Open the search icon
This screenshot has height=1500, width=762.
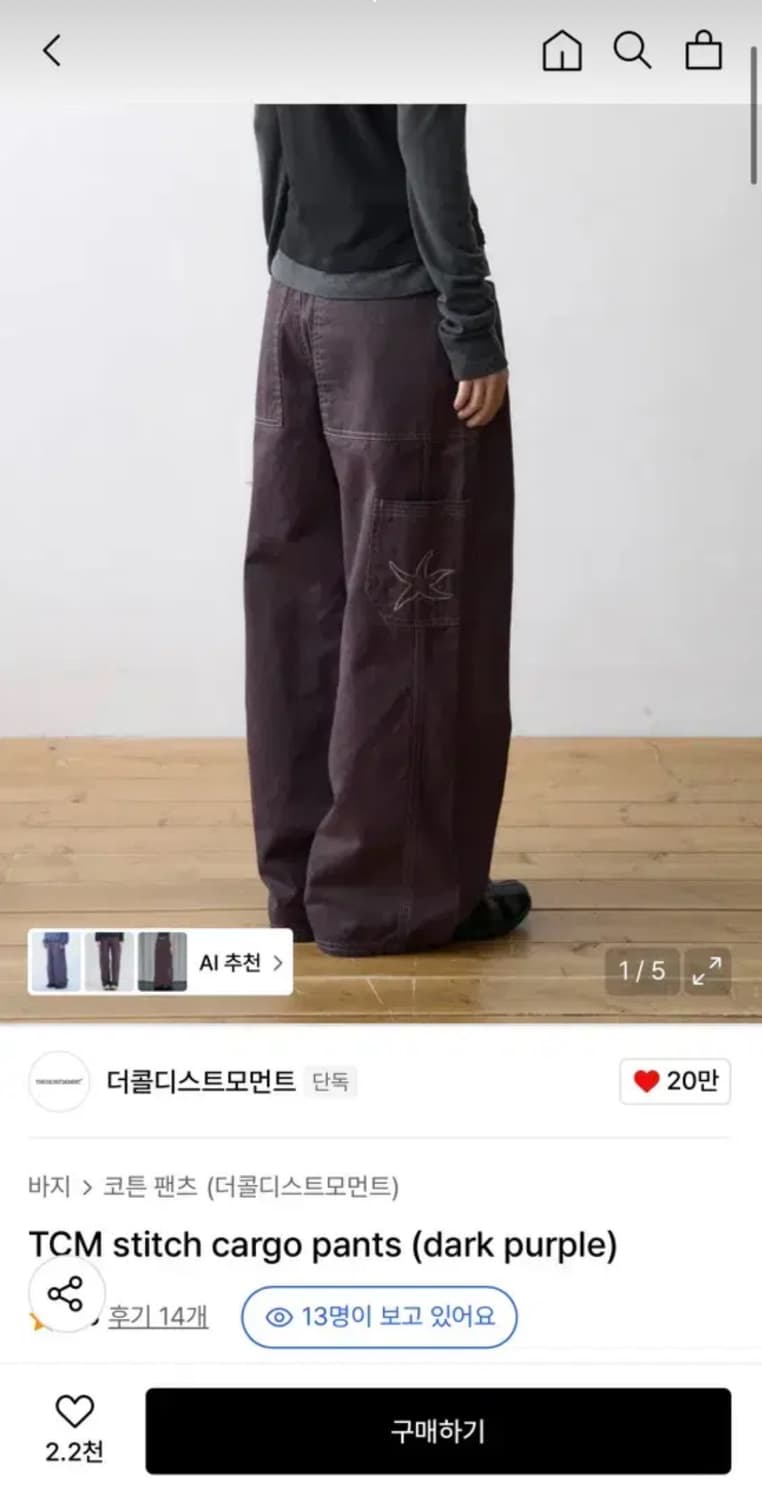(x=632, y=52)
